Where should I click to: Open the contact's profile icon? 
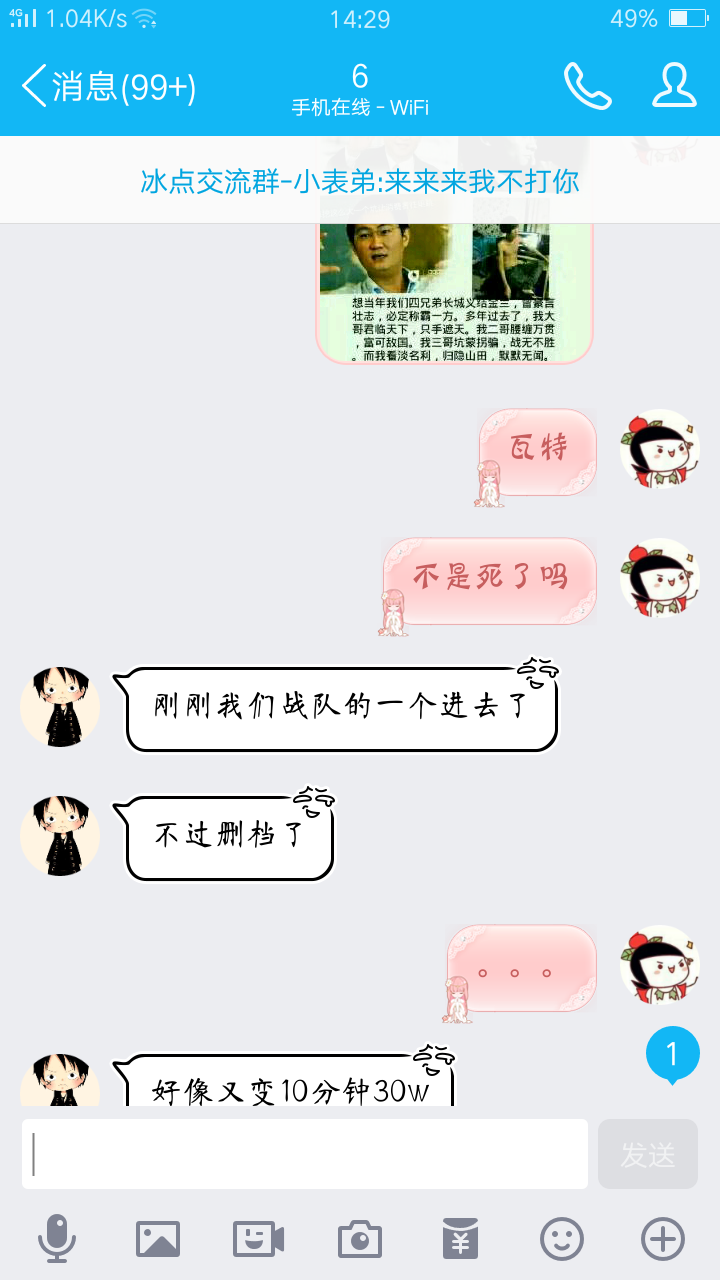click(674, 86)
